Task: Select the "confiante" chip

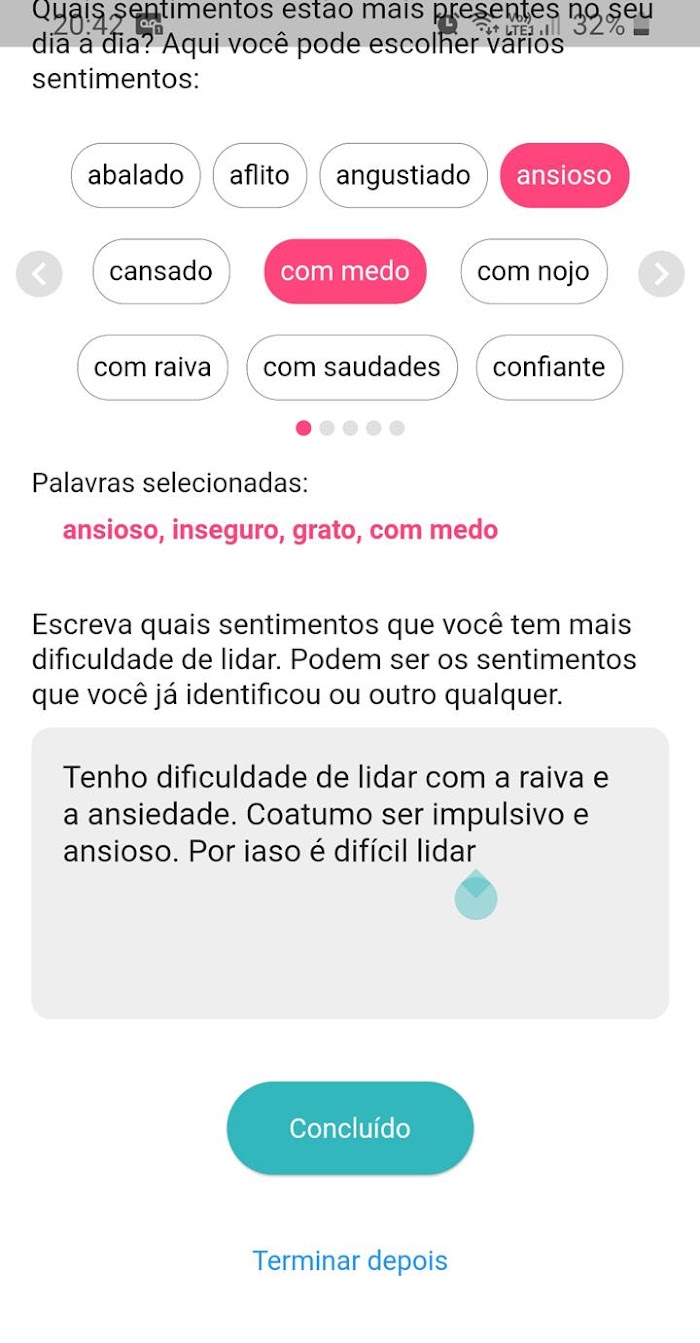Action: click(549, 367)
